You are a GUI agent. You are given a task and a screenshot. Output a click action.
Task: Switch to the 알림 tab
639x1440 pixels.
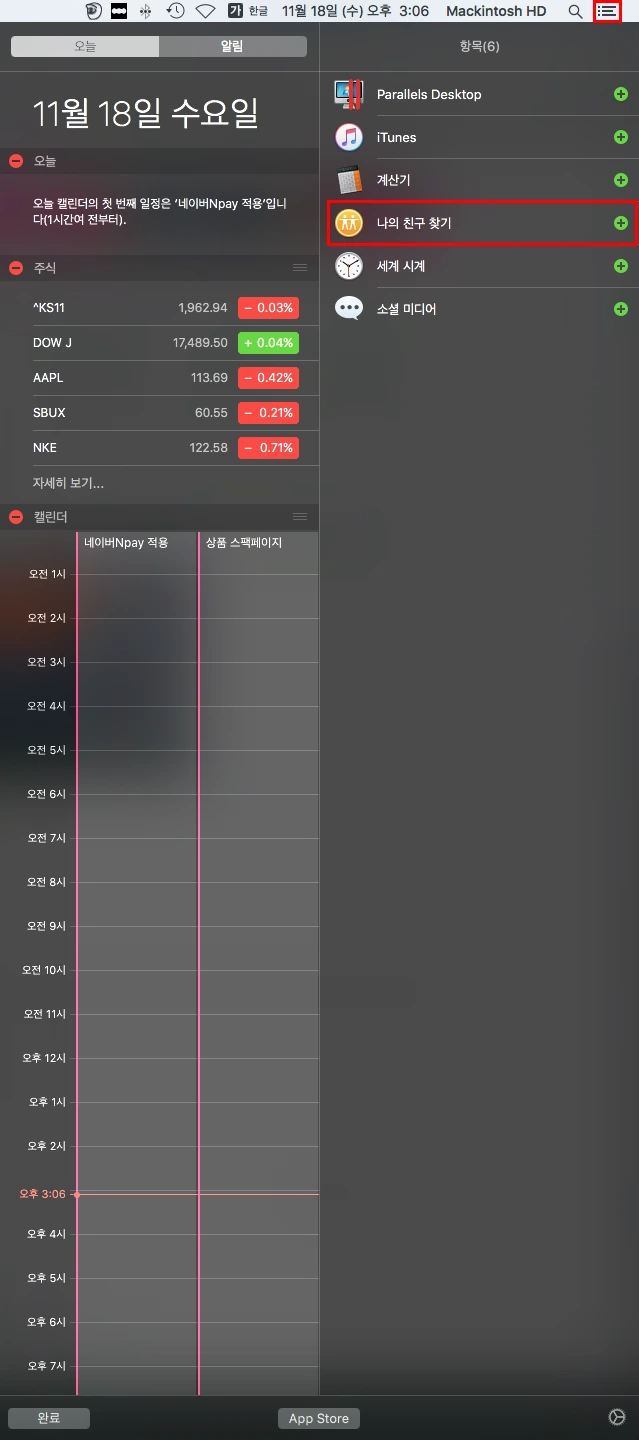pos(232,46)
